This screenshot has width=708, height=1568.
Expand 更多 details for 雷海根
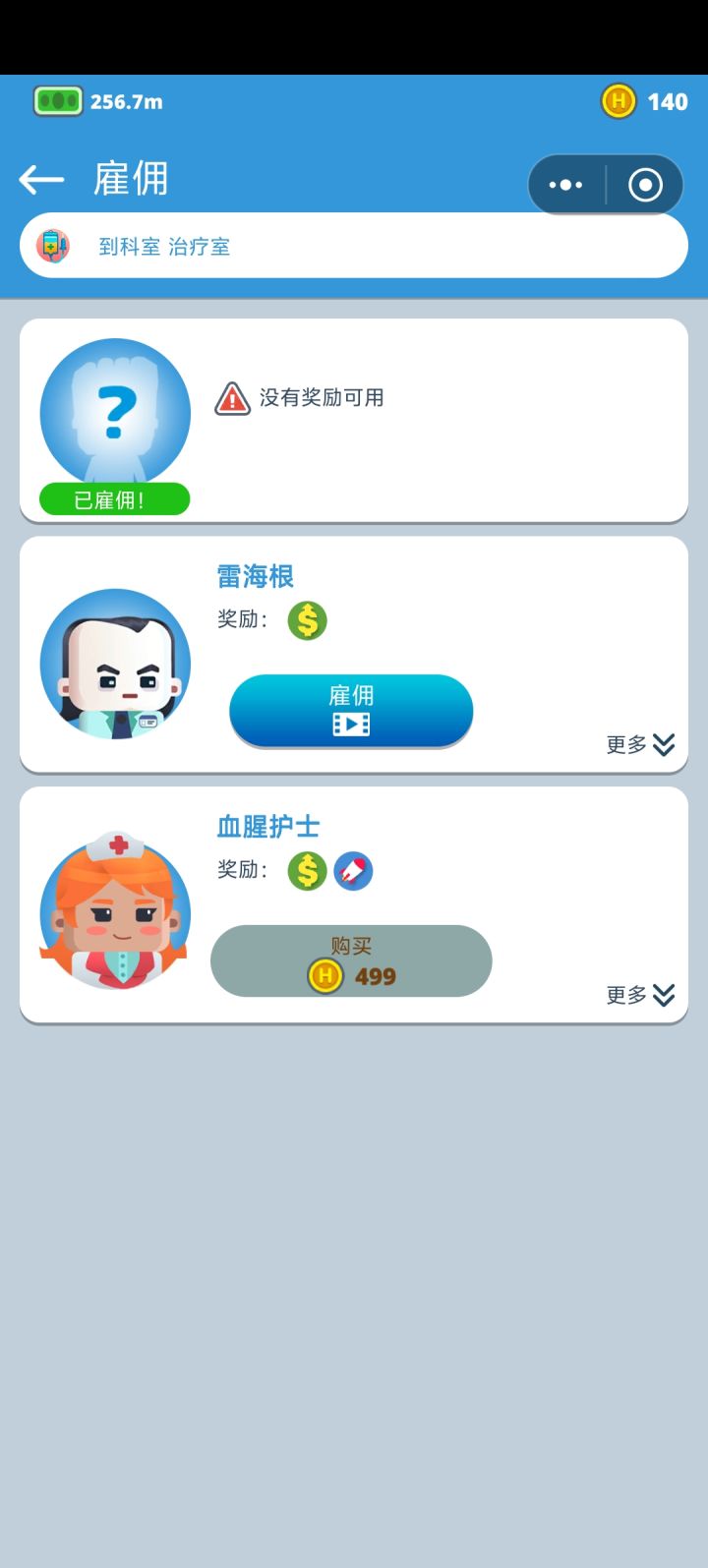click(639, 745)
